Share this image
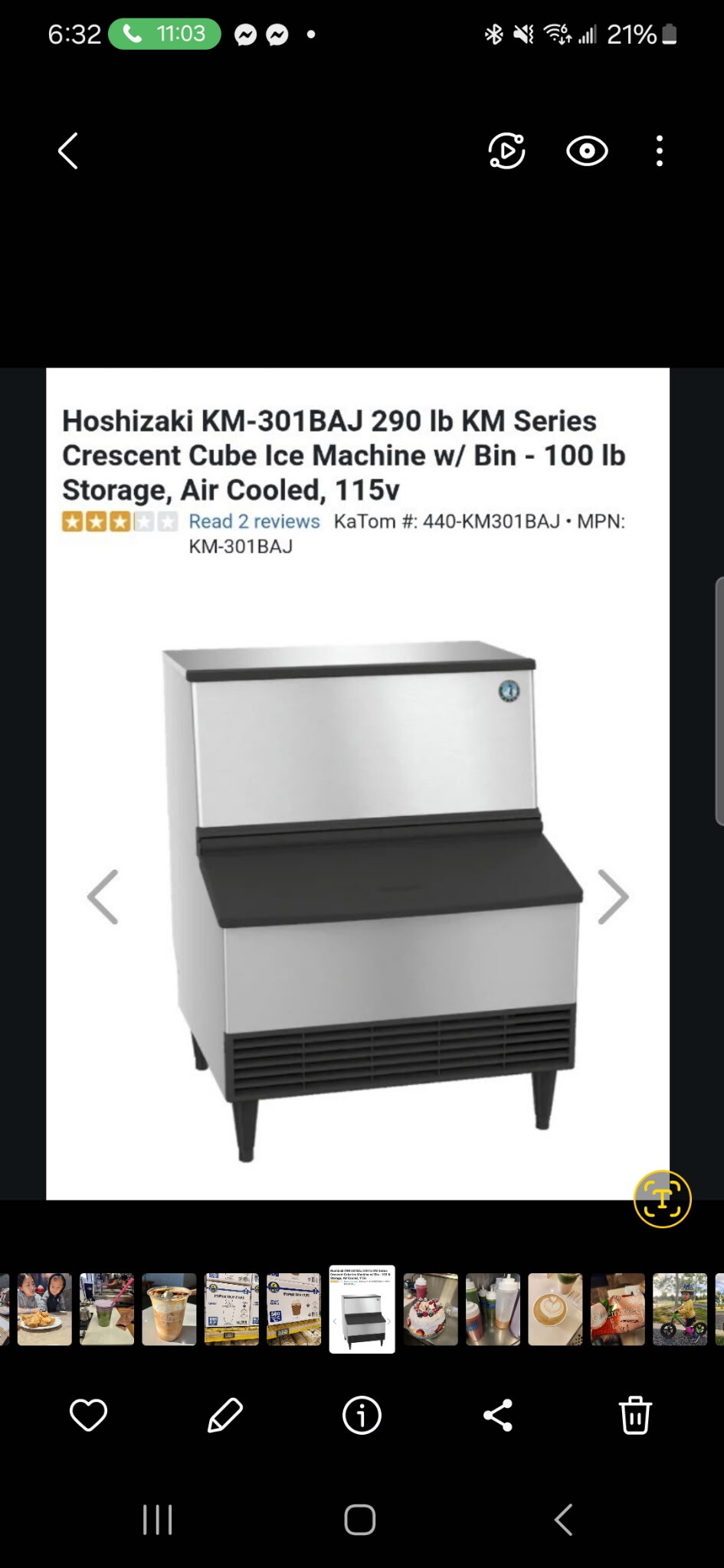Screen dimensions: 724x1568 [x=498, y=1415]
